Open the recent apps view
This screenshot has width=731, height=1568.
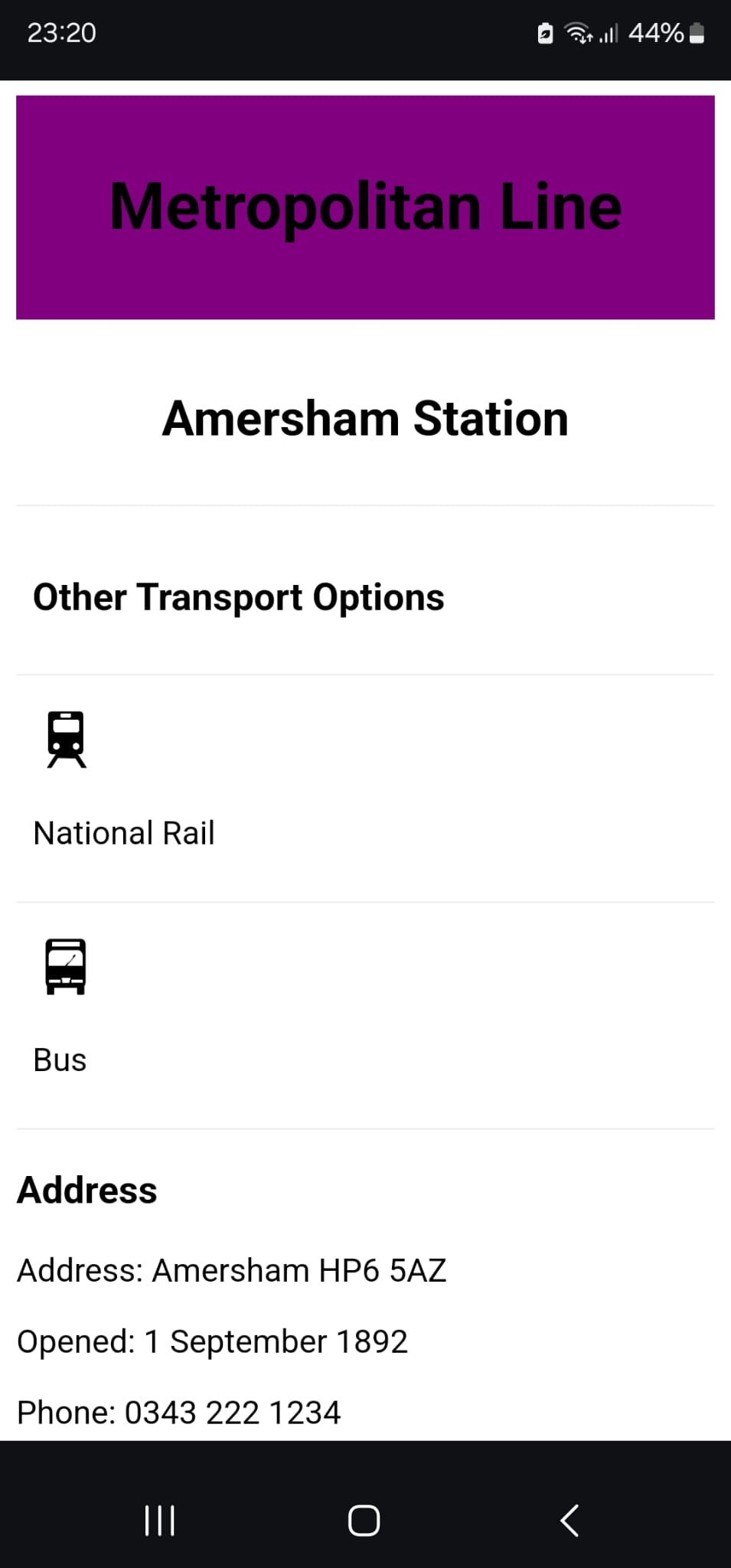[x=160, y=1521]
